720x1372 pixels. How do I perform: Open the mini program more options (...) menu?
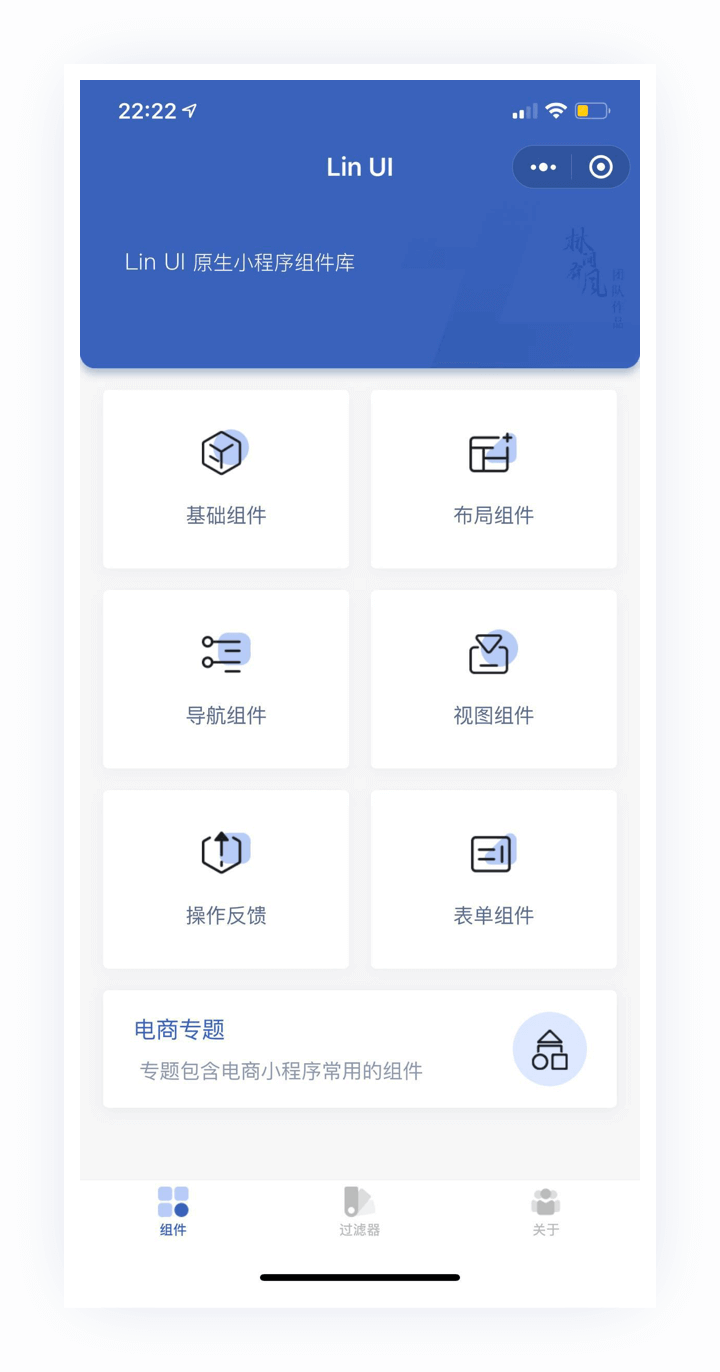point(542,167)
